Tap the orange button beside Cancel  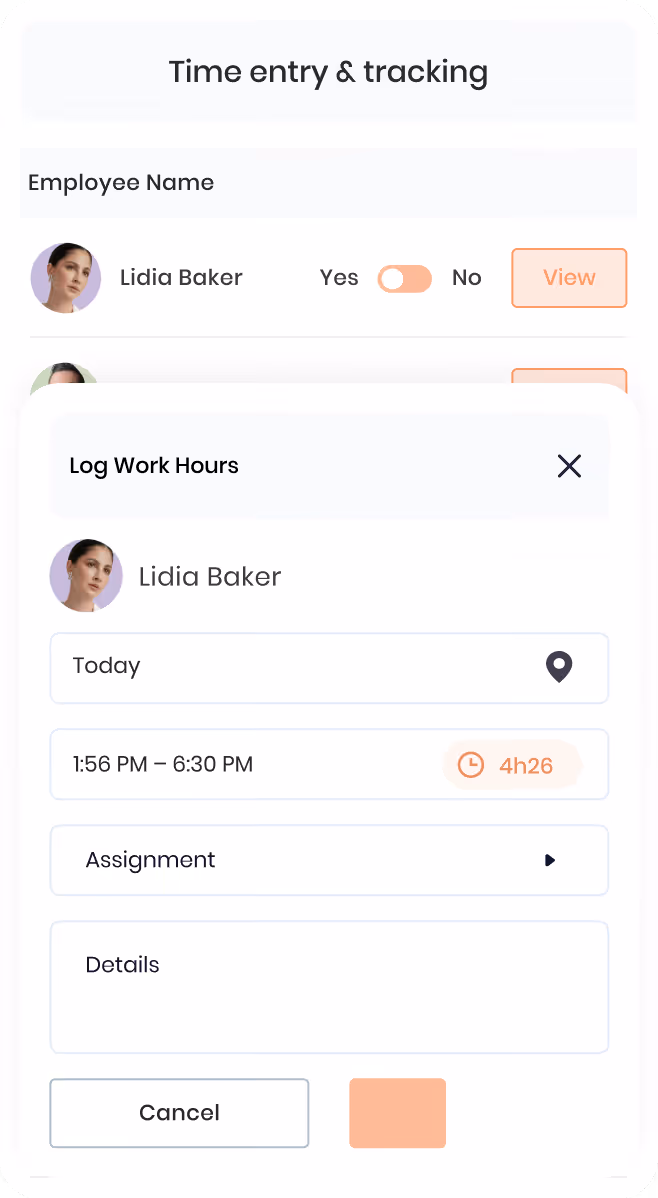tap(397, 1113)
